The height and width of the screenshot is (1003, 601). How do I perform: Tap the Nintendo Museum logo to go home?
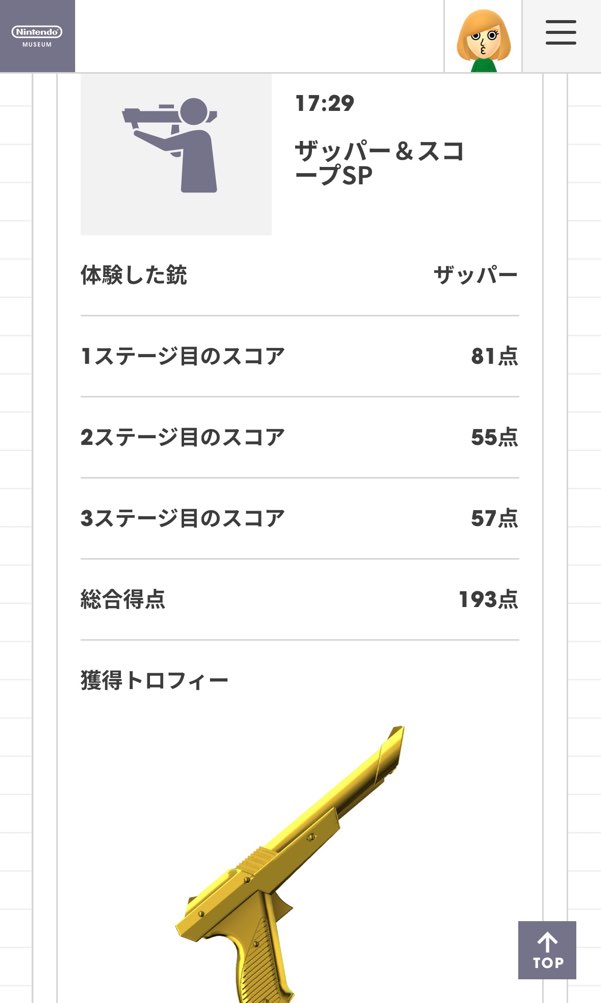(37, 36)
